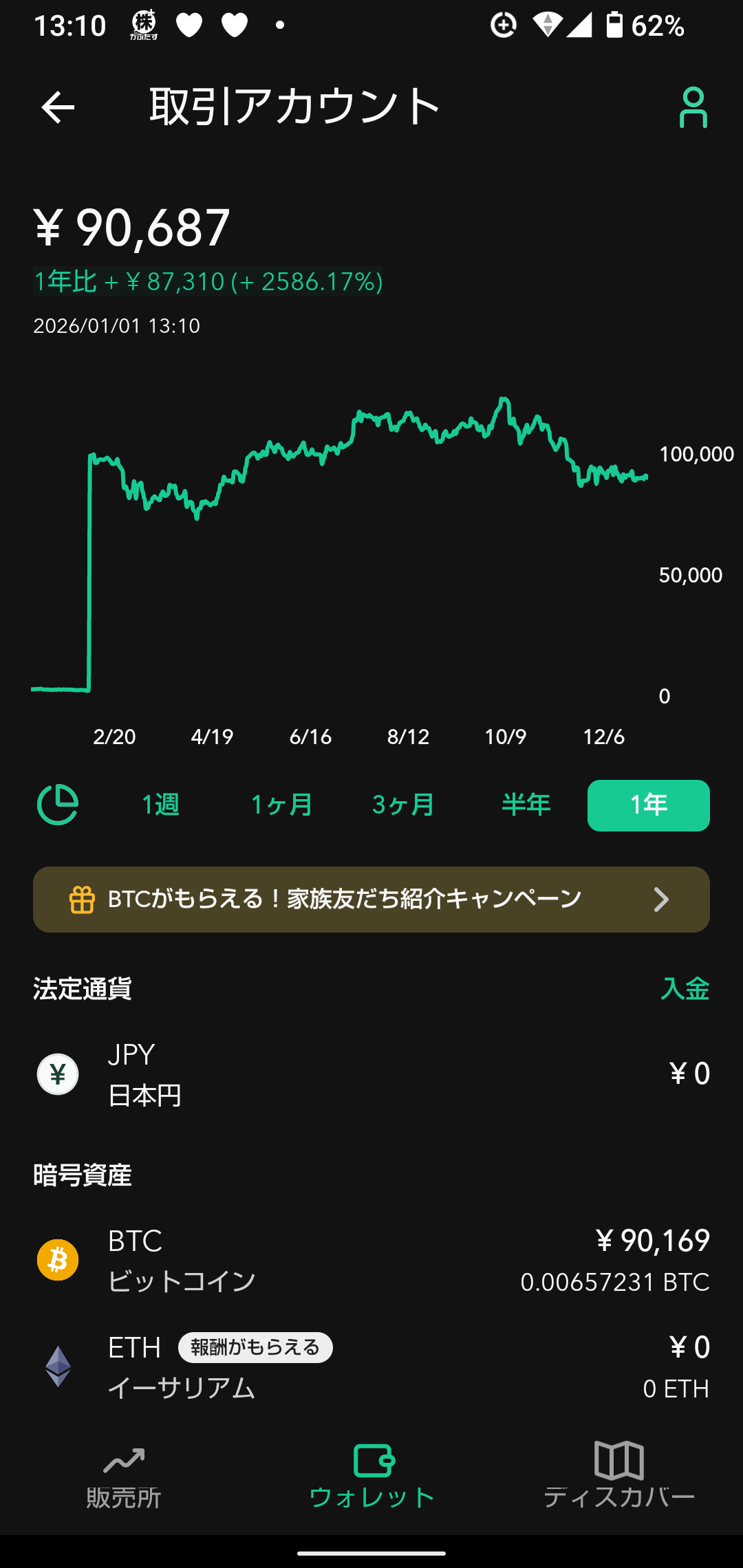Enable the 半年 chart view
The width and height of the screenshot is (743, 1568).
(526, 805)
